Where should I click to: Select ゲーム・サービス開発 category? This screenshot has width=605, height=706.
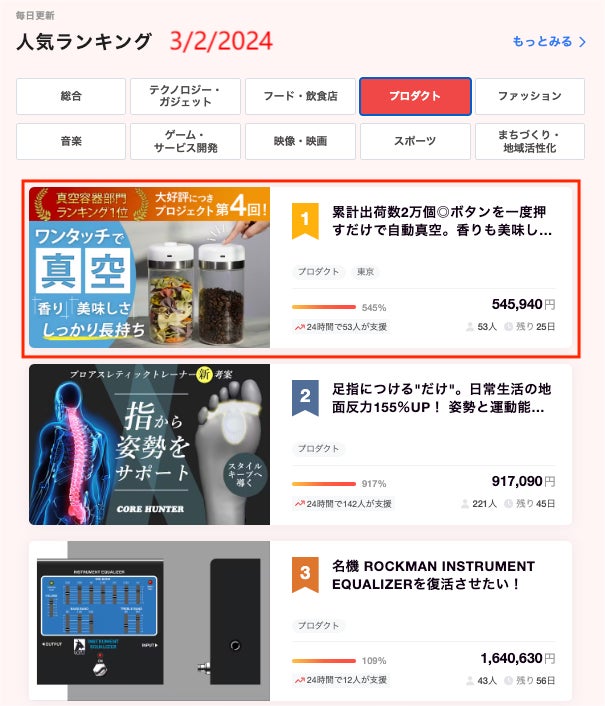tap(185, 141)
